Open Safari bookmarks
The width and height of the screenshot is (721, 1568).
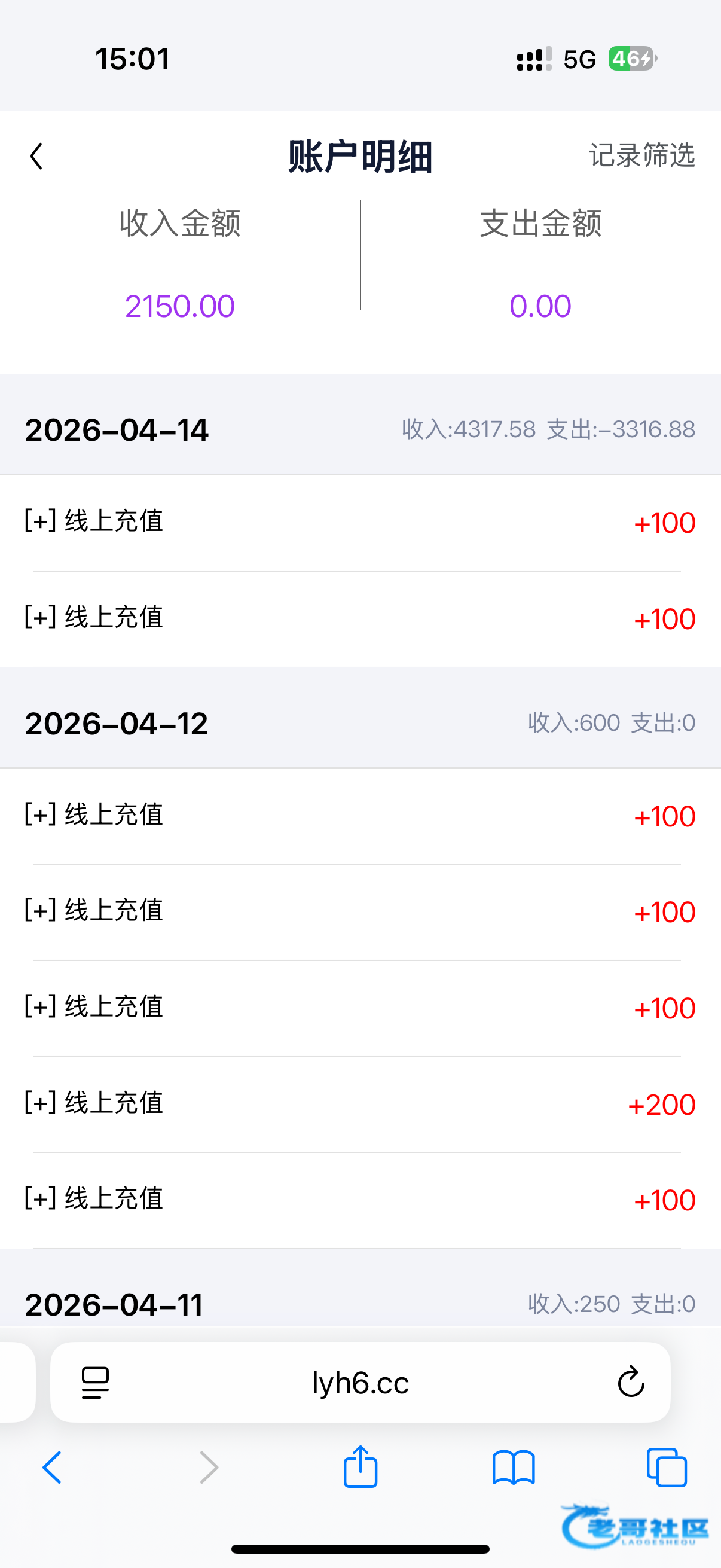tap(514, 1467)
